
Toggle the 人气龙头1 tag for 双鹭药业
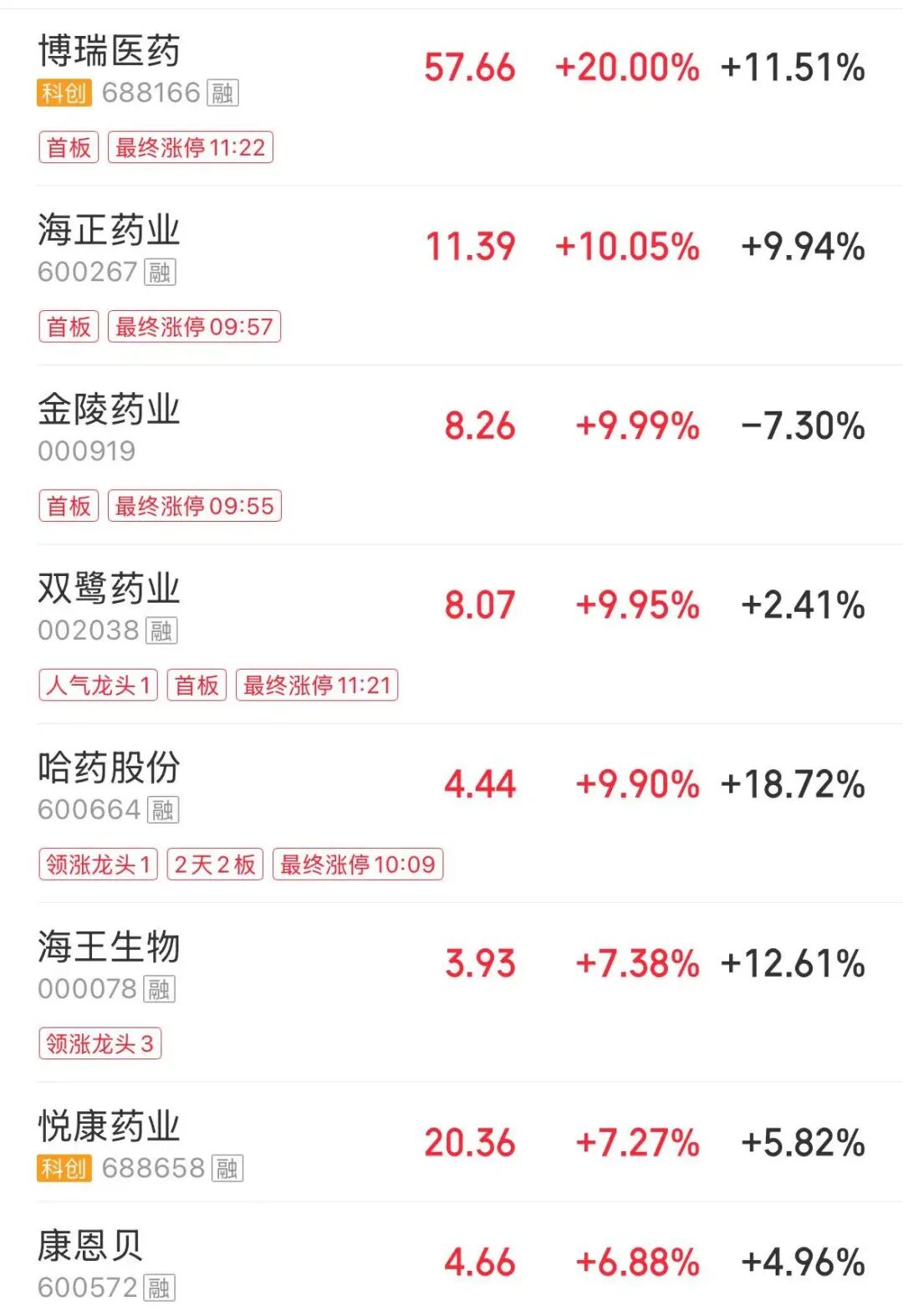pos(99,684)
